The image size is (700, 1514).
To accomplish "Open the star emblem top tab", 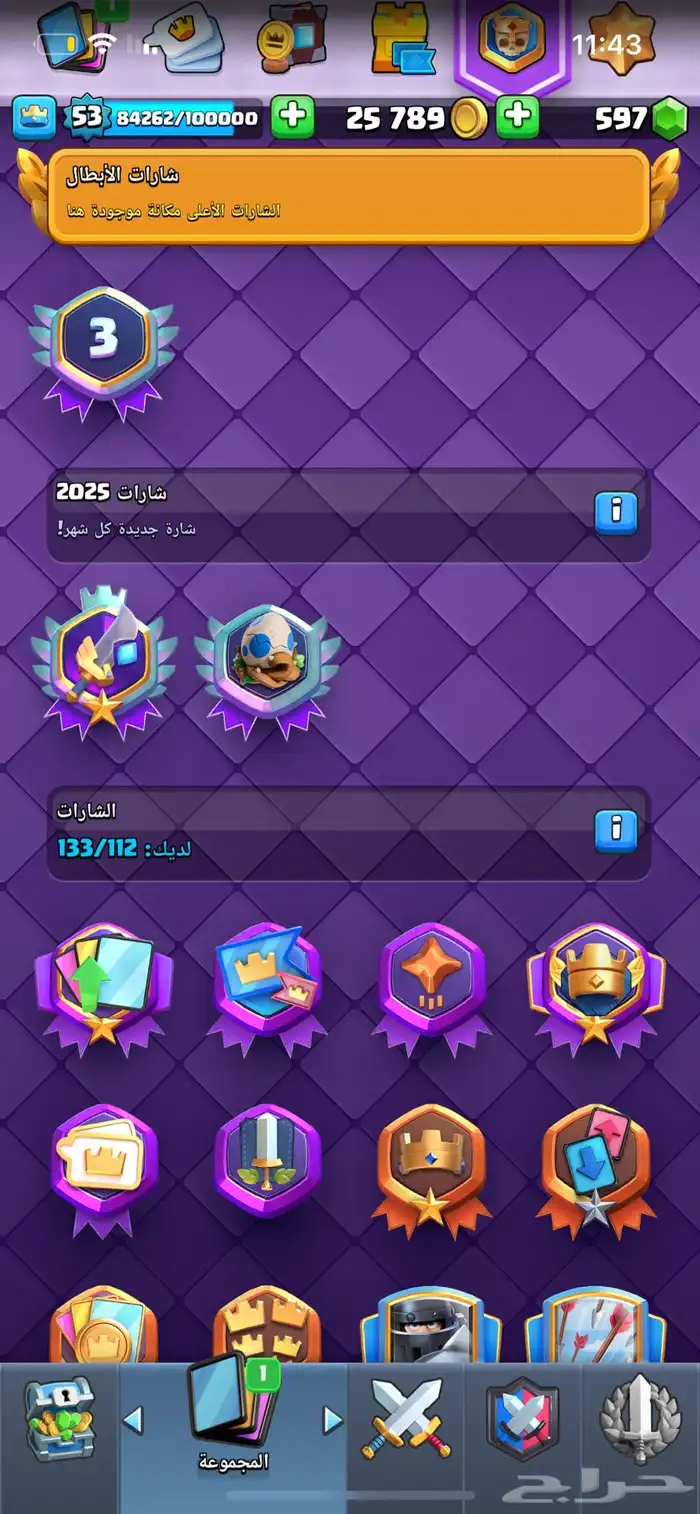I will click(x=620, y=38).
